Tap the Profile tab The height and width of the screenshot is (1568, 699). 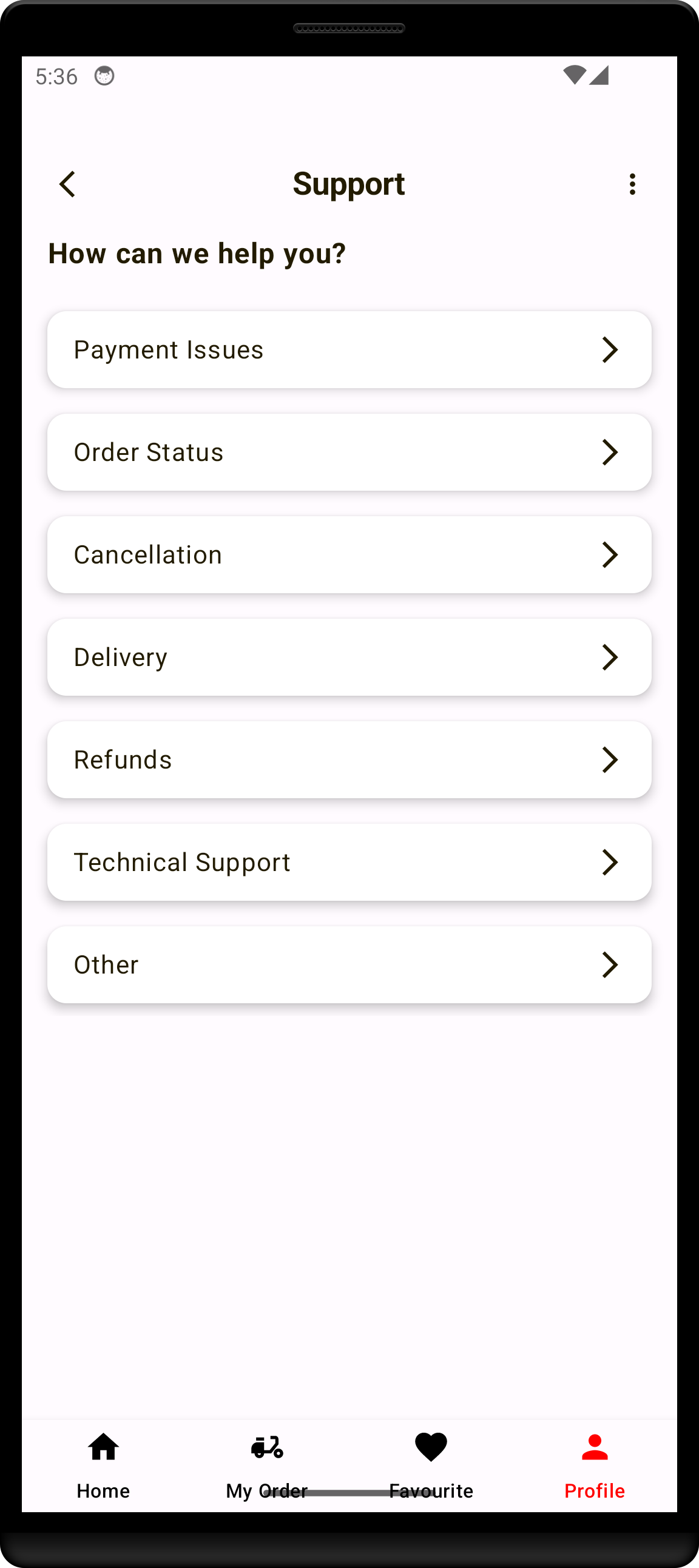594,1464
